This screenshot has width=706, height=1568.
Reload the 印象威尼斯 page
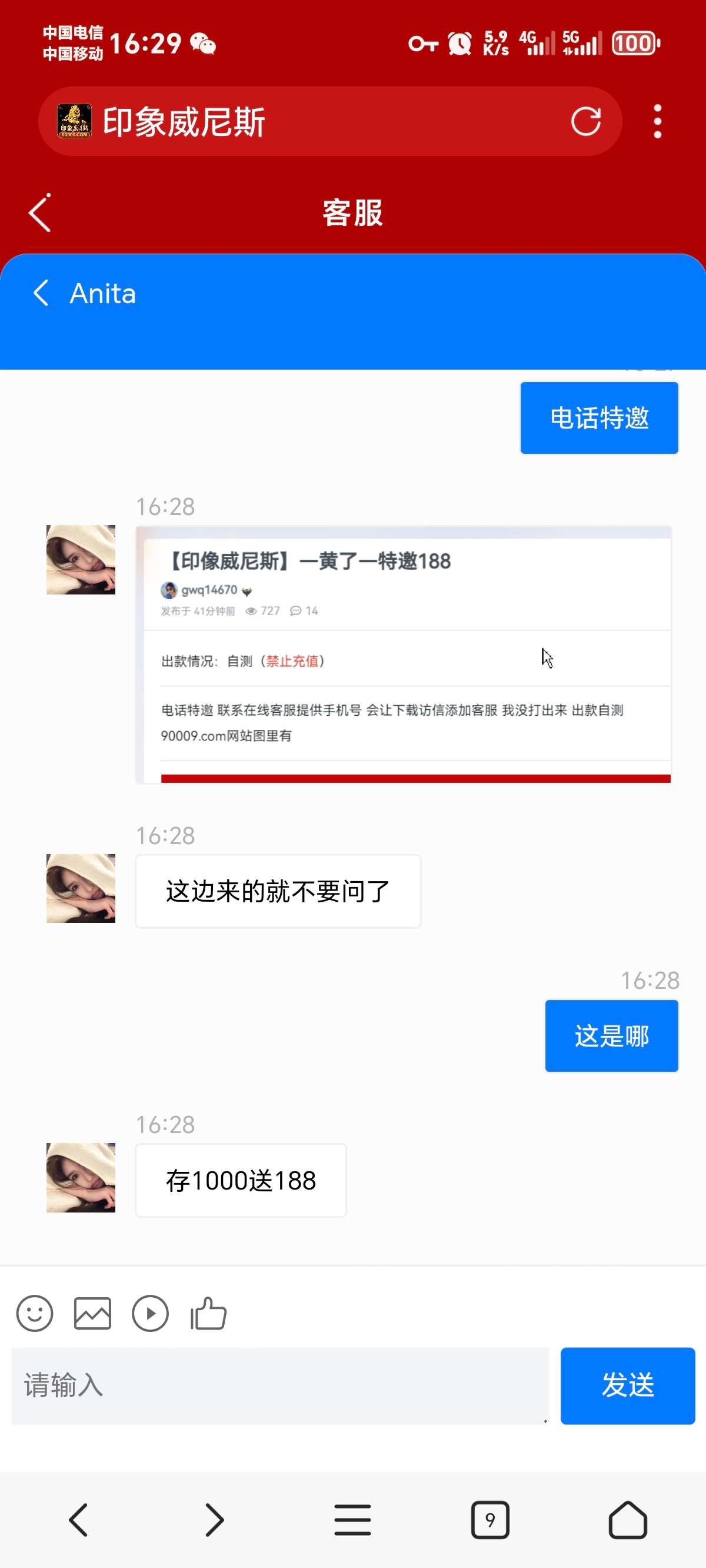point(585,121)
